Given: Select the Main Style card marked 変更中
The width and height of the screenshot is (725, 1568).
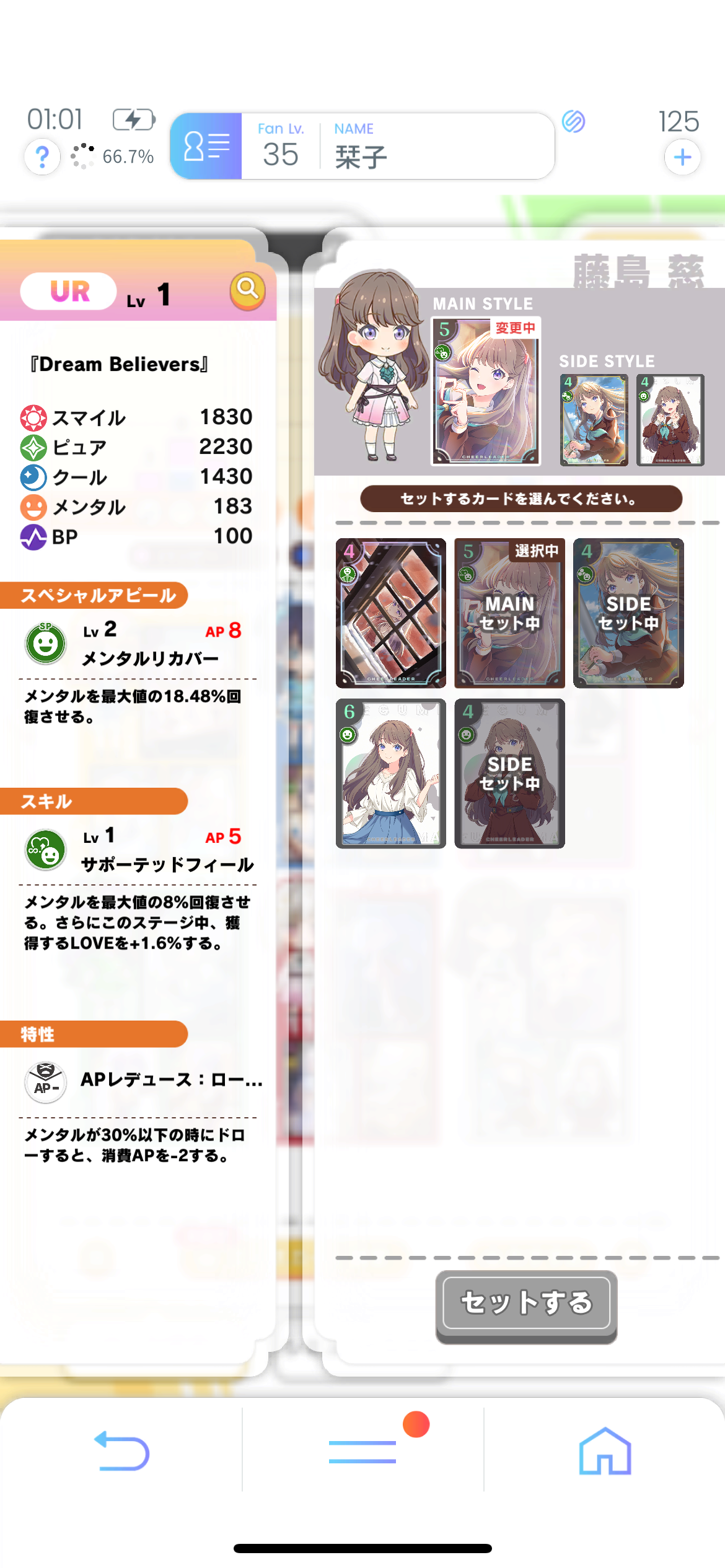Looking at the screenshot, I should point(486,391).
